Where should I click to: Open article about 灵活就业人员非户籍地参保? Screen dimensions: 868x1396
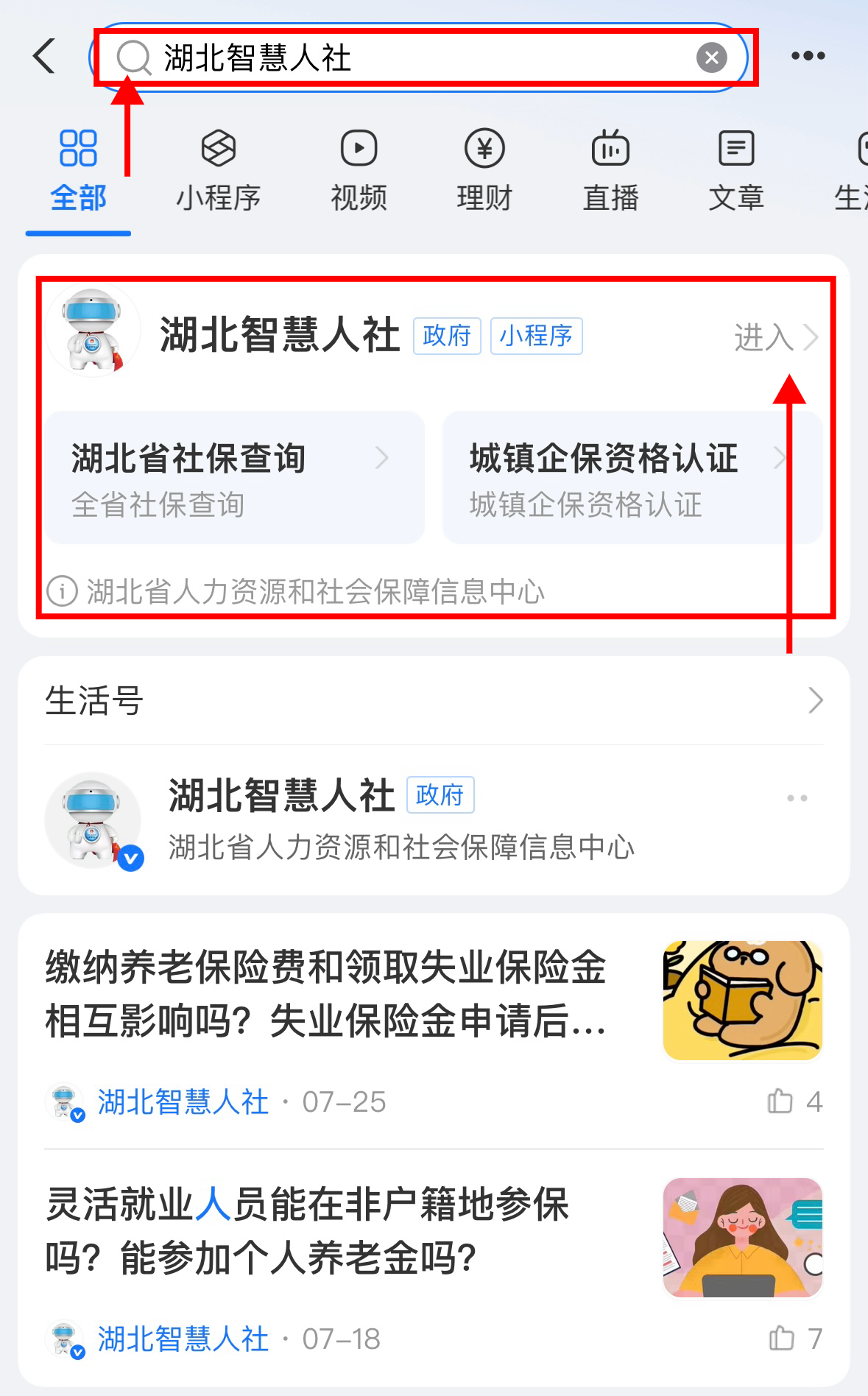point(308,1231)
